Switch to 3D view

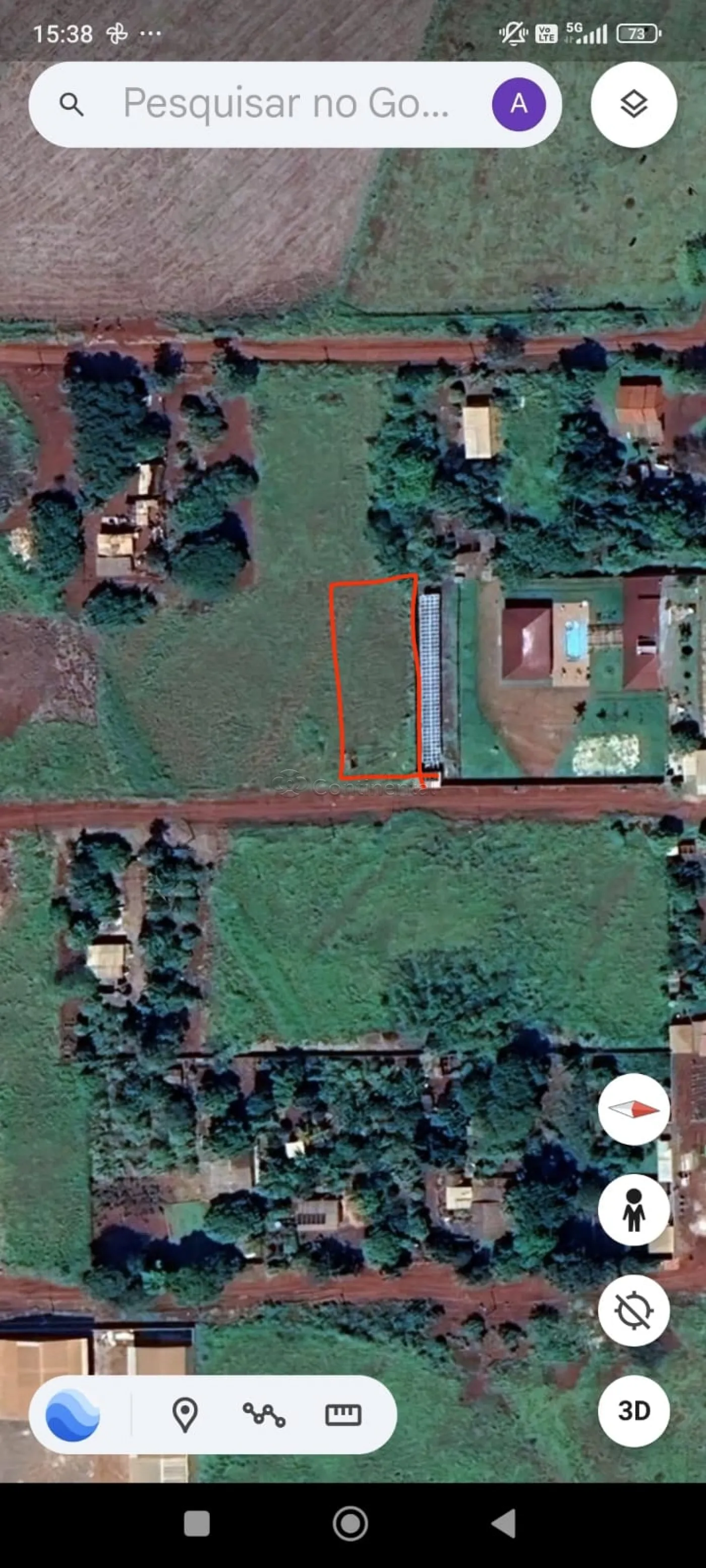click(633, 1410)
